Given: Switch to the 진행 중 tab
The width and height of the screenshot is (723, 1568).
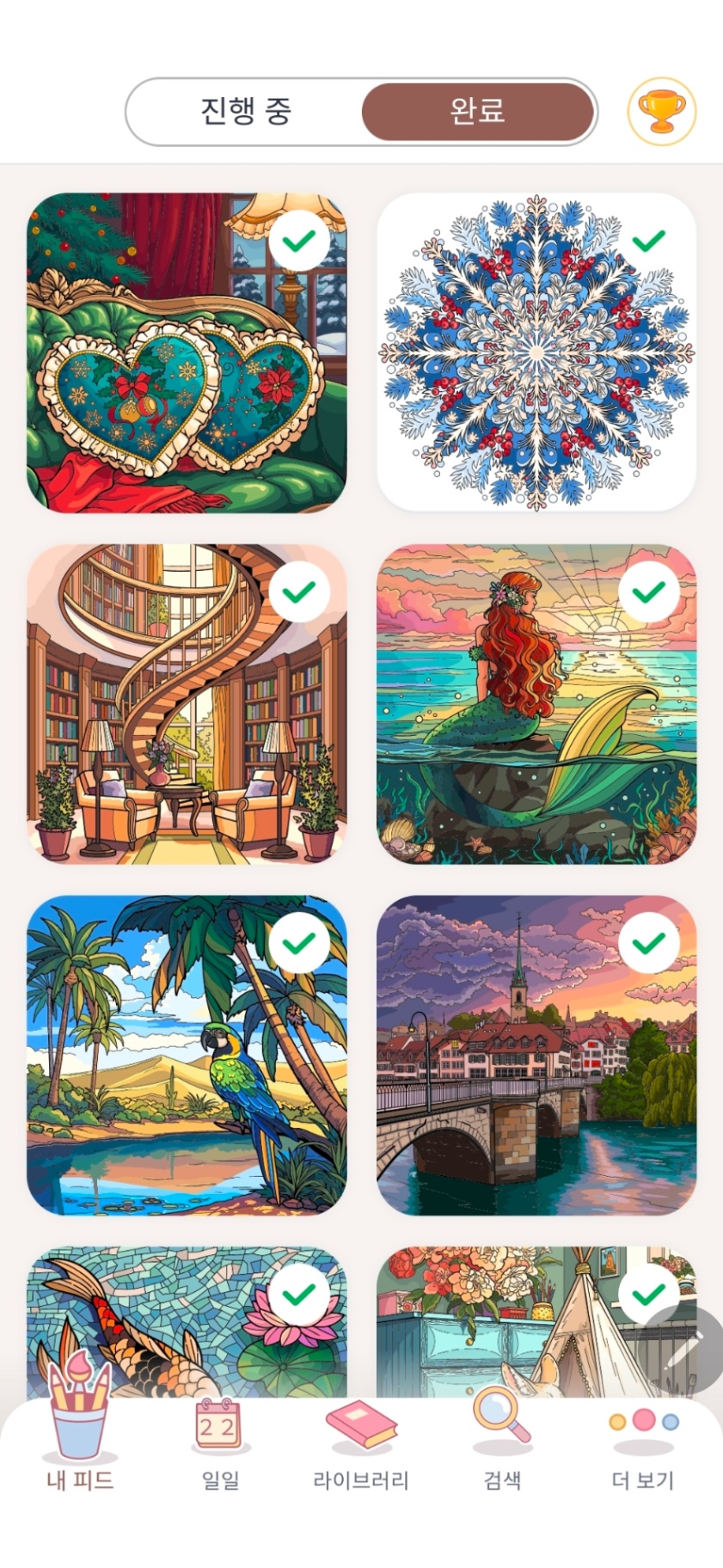Looking at the screenshot, I should click(246, 112).
